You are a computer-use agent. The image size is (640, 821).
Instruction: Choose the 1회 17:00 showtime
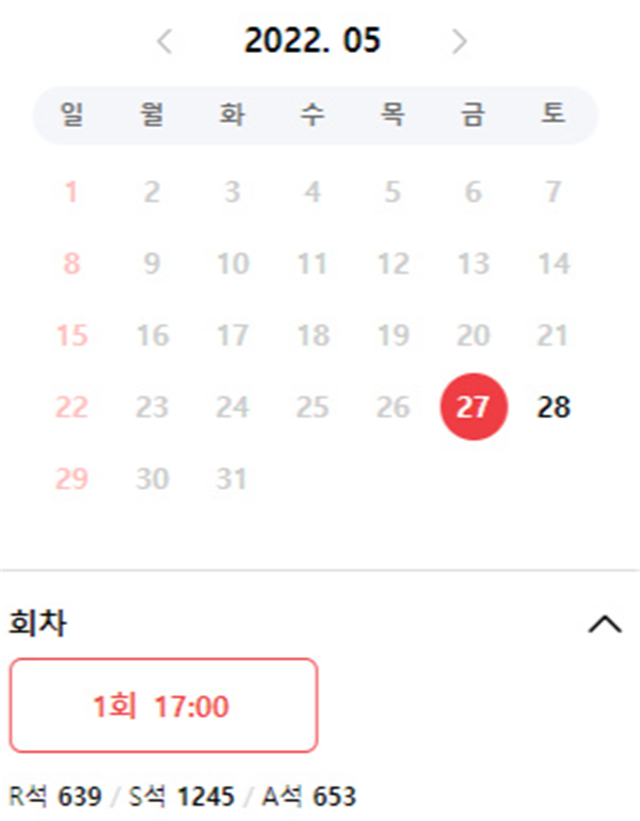pos(163,706)
